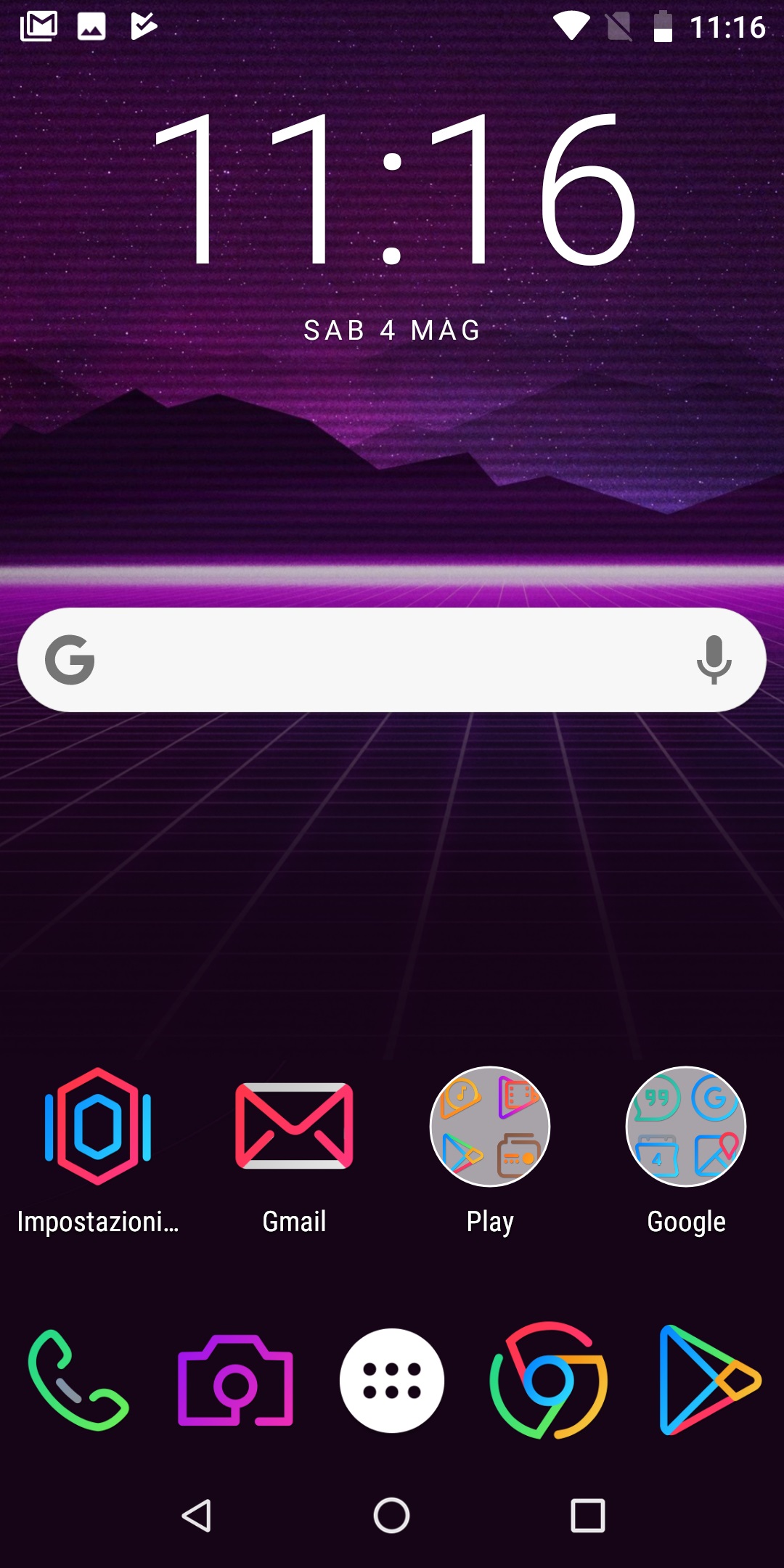Open the app drawer
The image size is (784, 1568).
click(x=392, y=1381)
